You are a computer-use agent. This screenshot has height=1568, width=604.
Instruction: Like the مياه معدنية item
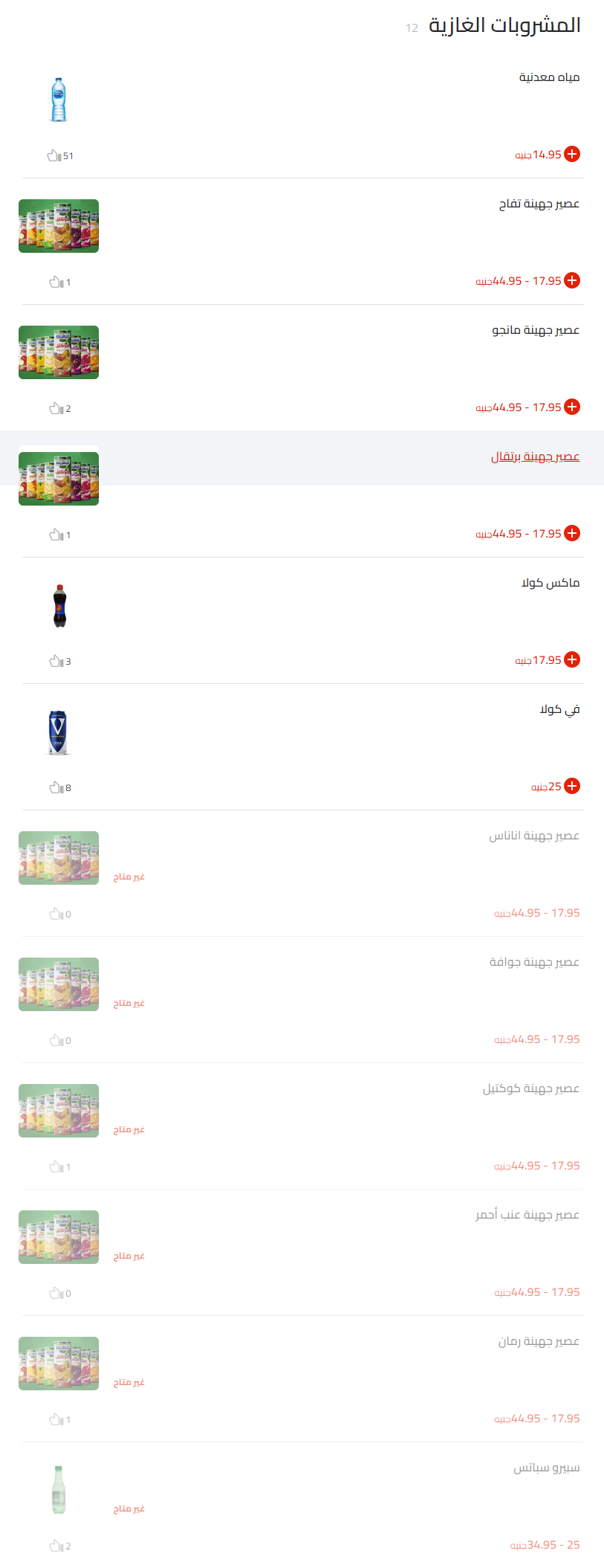point(55,155)
